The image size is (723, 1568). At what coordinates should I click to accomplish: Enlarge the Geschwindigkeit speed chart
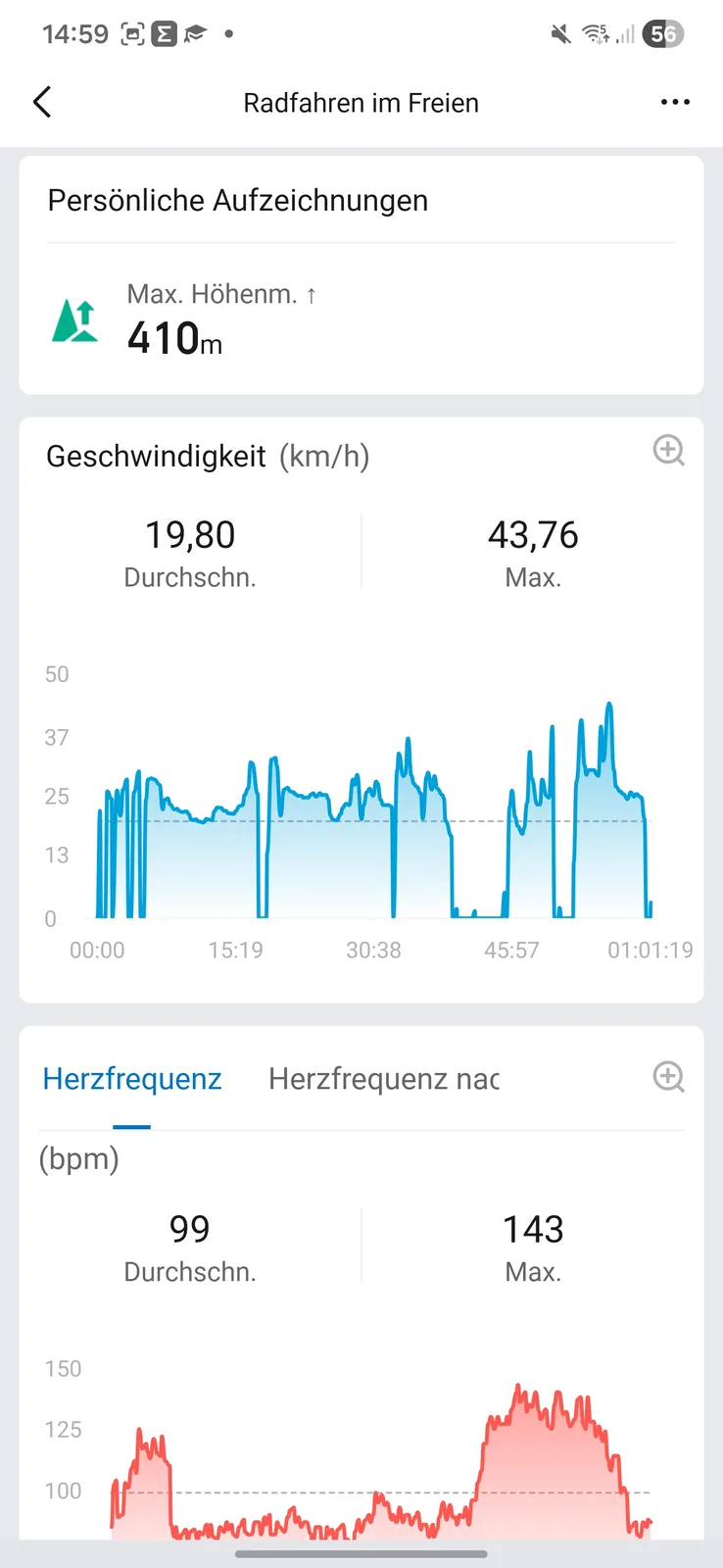(668, 451)
